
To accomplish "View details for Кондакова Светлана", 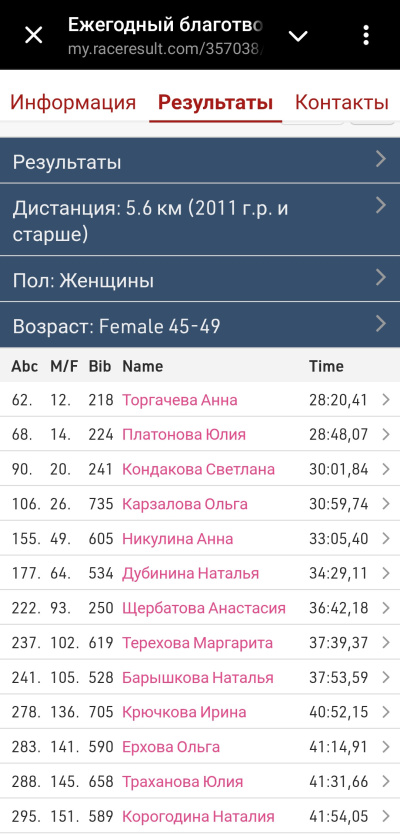I will 200,469.
